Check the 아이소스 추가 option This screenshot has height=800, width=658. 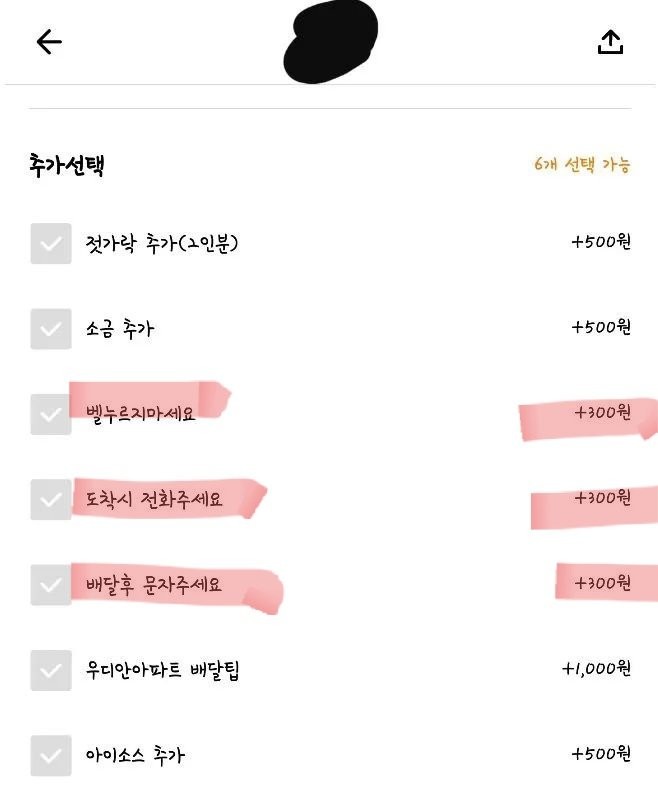pyautogui.click(x=51, y=756)
